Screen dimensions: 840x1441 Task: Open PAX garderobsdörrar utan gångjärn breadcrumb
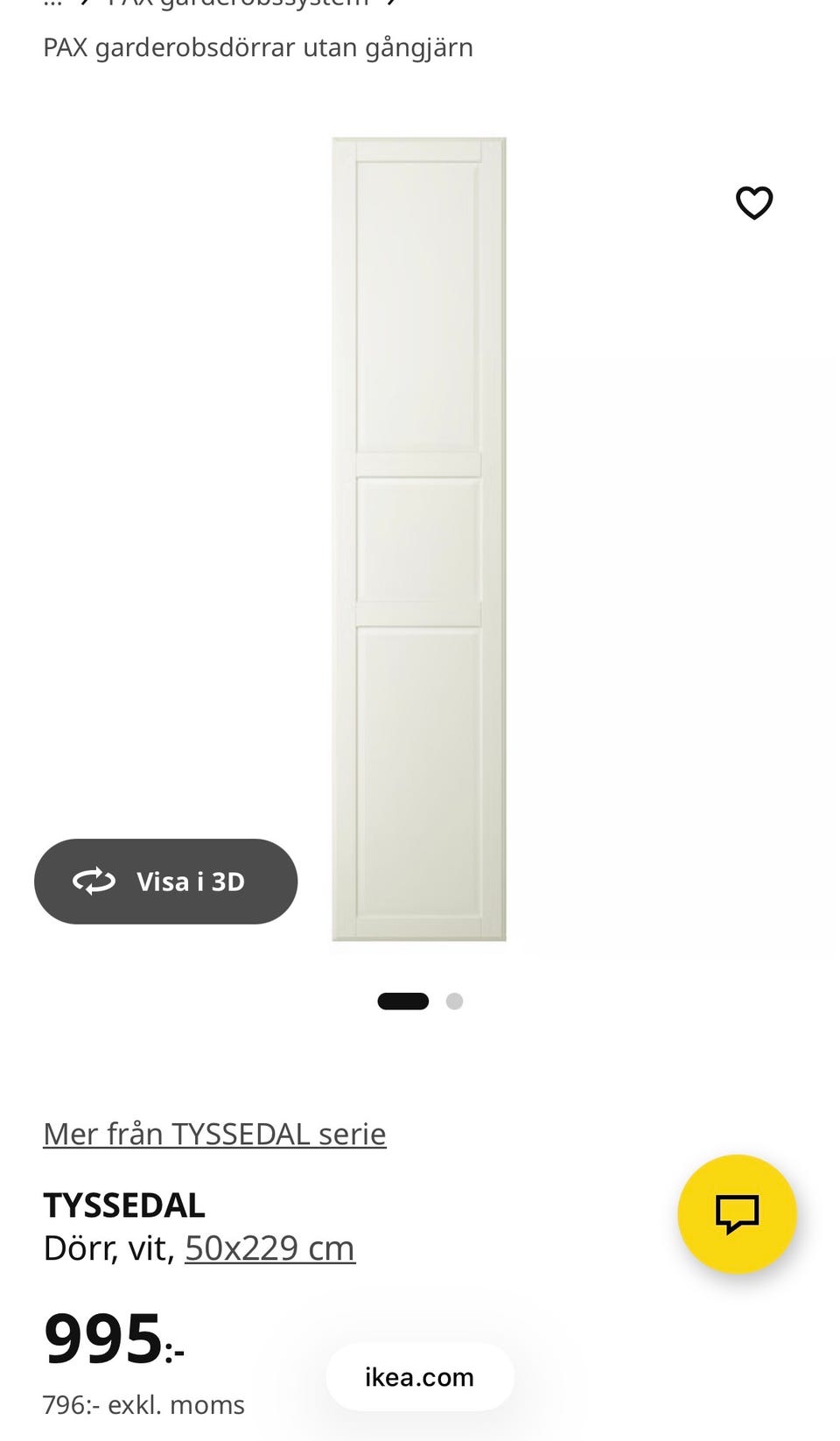(258, 47)
